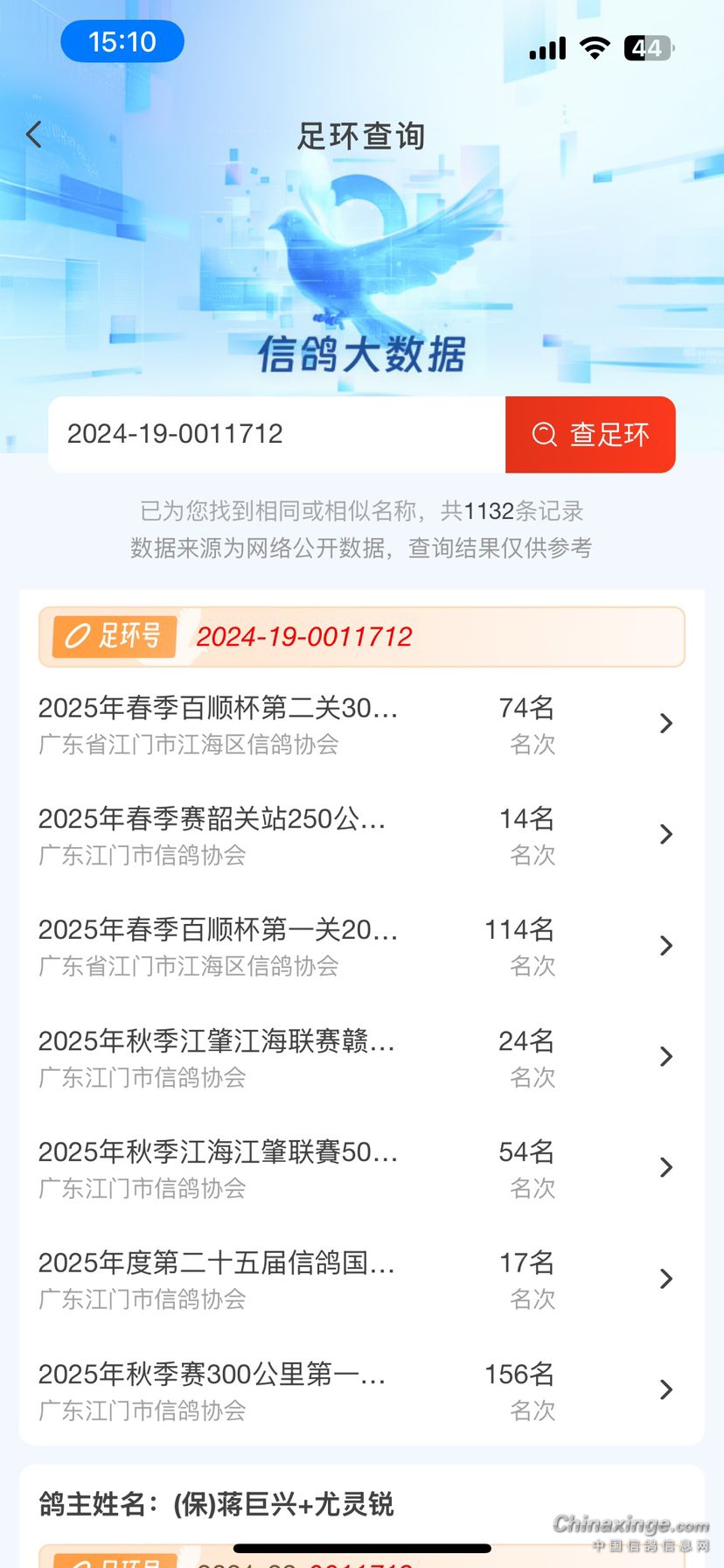Go back from the 足环查询 page
This screenshot has width=724, height=1568.
point(34,135)
